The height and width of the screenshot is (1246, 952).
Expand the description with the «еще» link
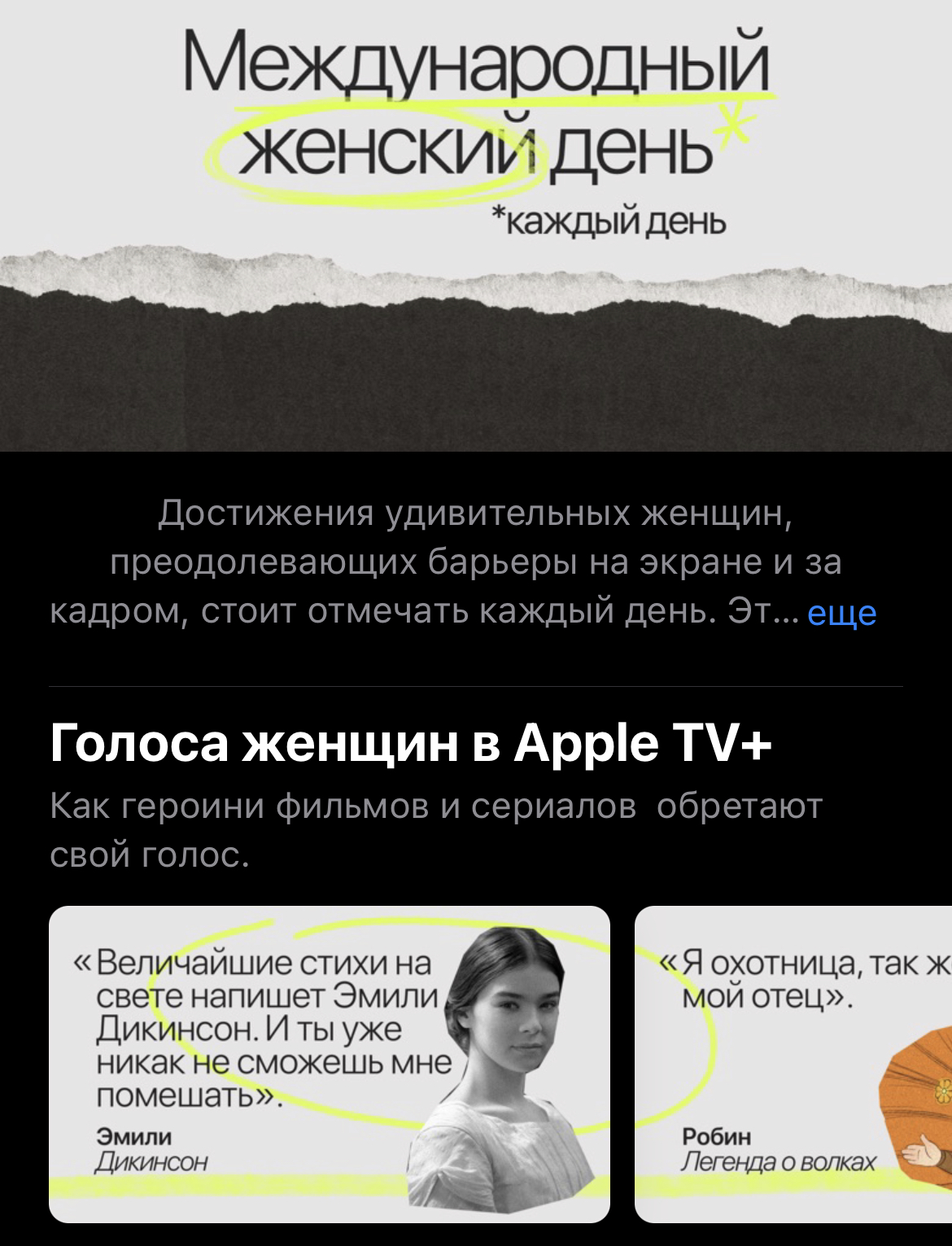pyautogui.click(x=841, y=613)
